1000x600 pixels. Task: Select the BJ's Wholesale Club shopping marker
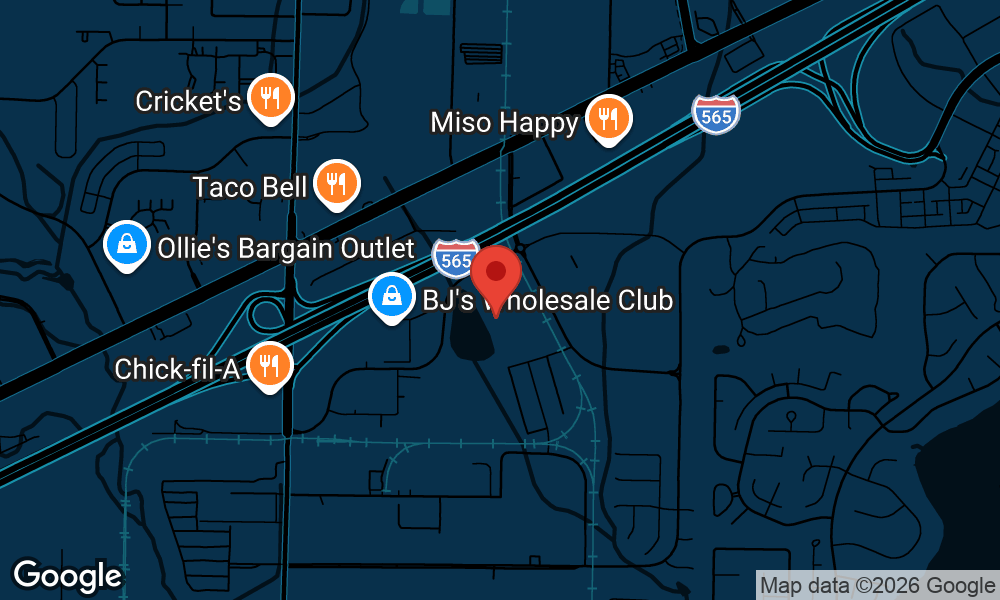[x=392, y=297]
